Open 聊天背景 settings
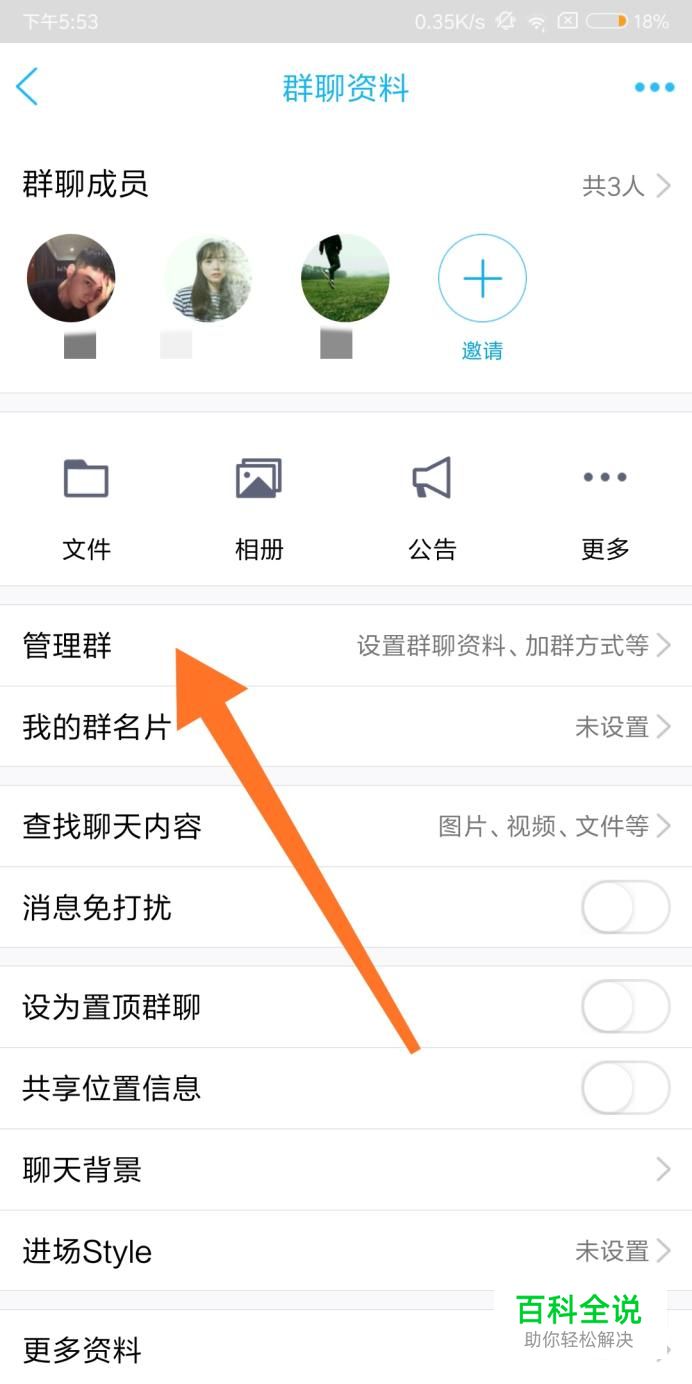 pos(346,1169)
